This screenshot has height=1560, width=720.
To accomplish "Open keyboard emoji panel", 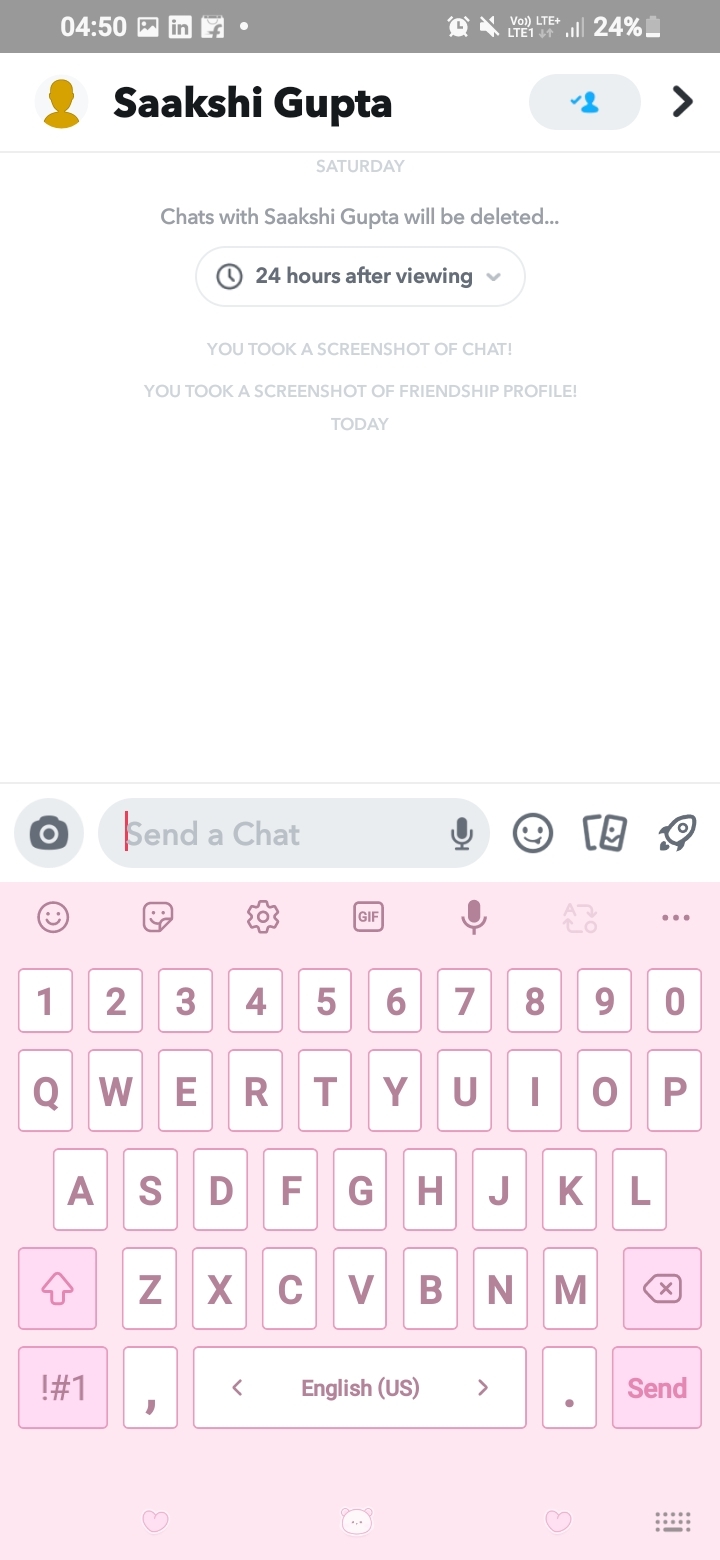I will pos(53,917).
